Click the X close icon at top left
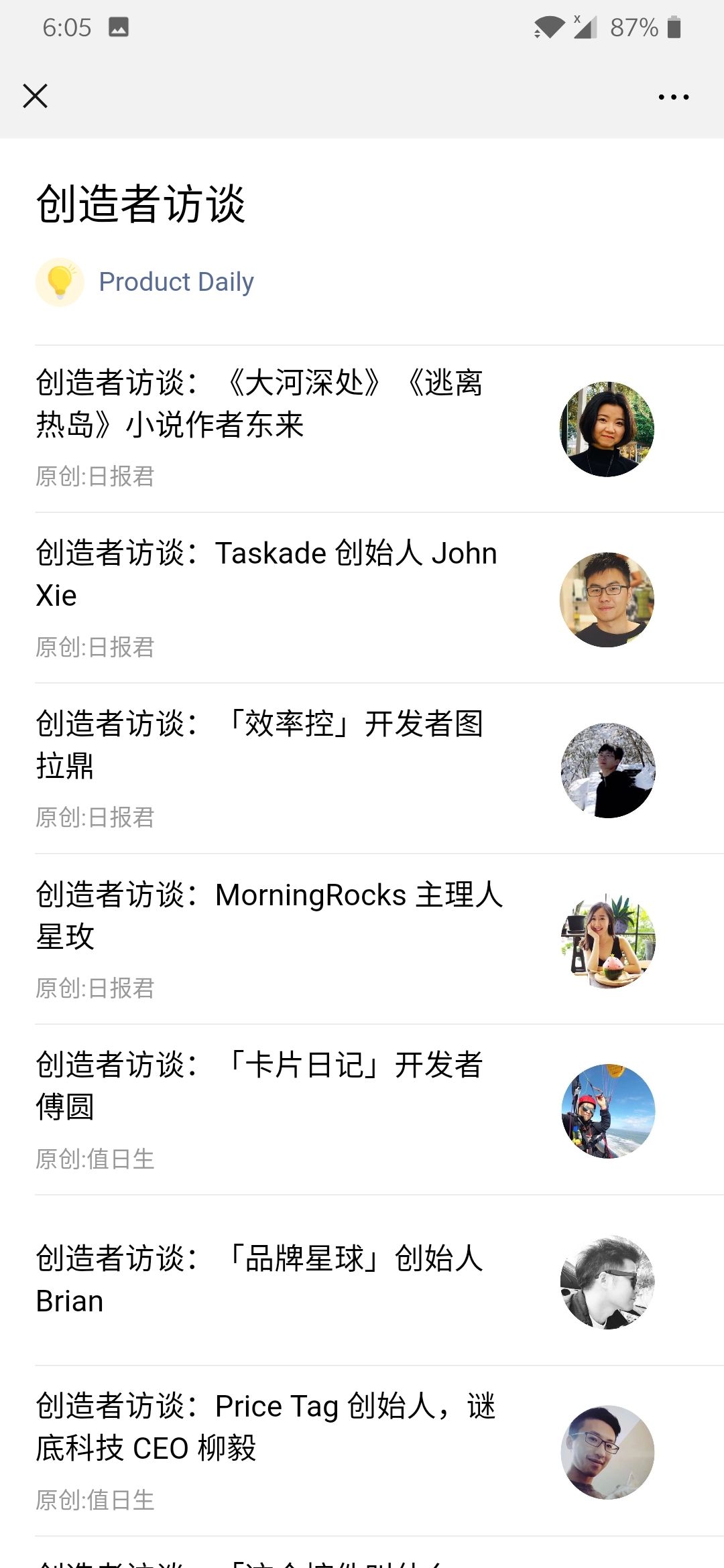Image resolution: width=724 pixels, height=1568 pixels. (x=35, y=96)
